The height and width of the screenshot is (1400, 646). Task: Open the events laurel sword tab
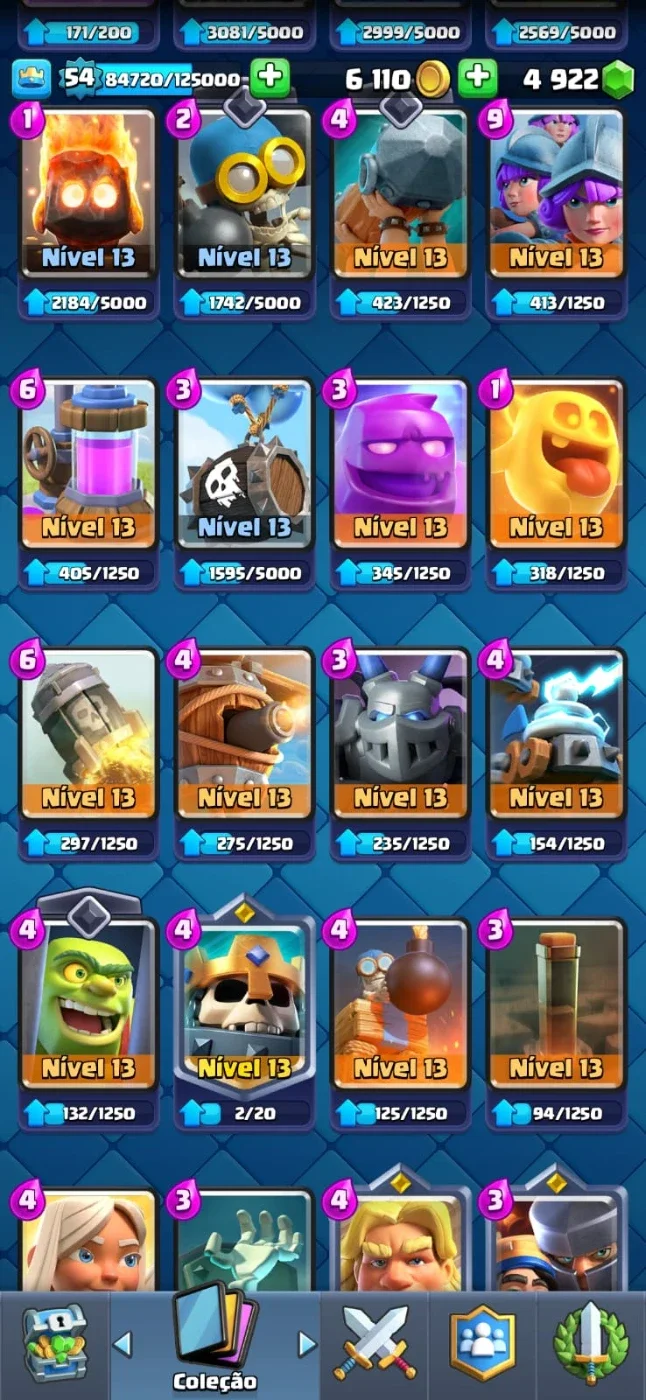(590, 1344)
